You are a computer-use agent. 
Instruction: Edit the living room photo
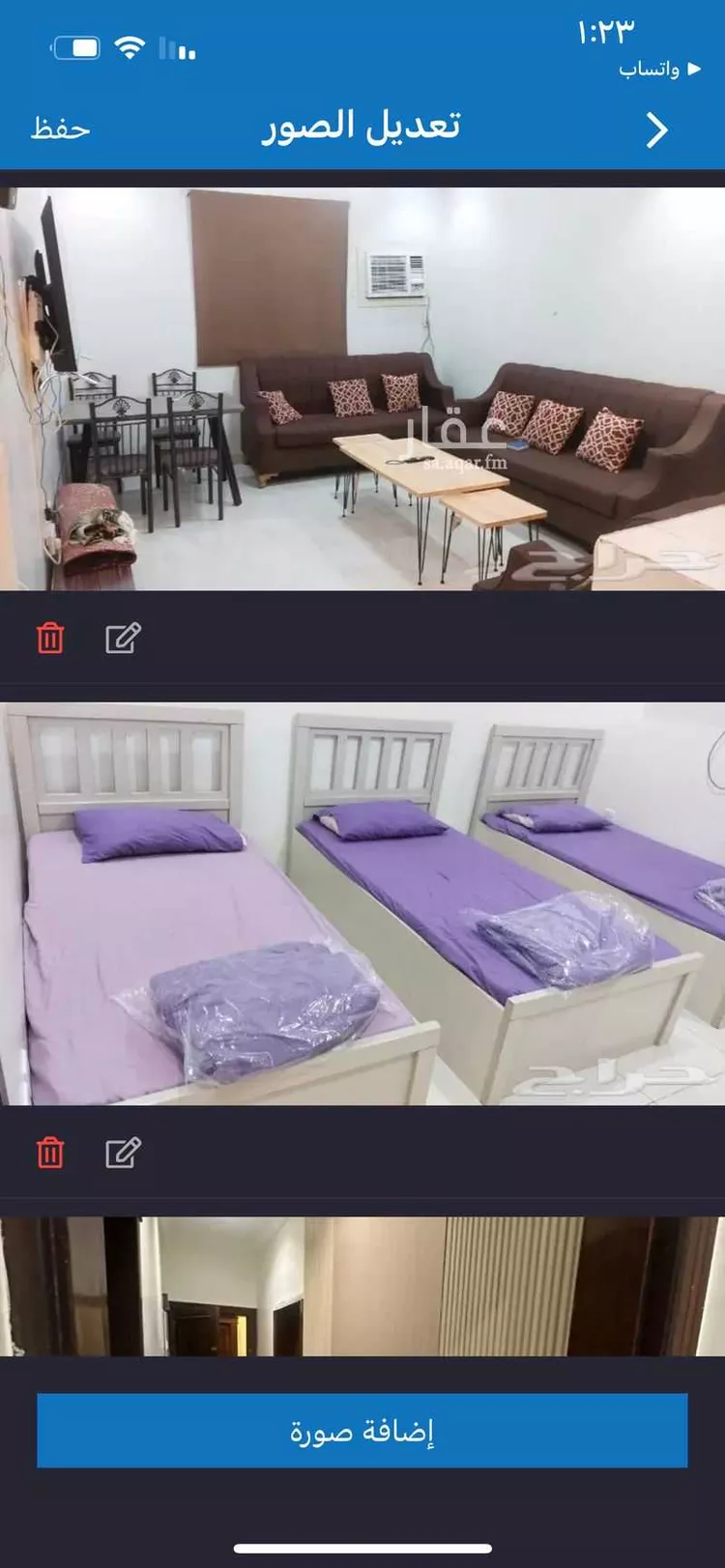click(123, 638)
